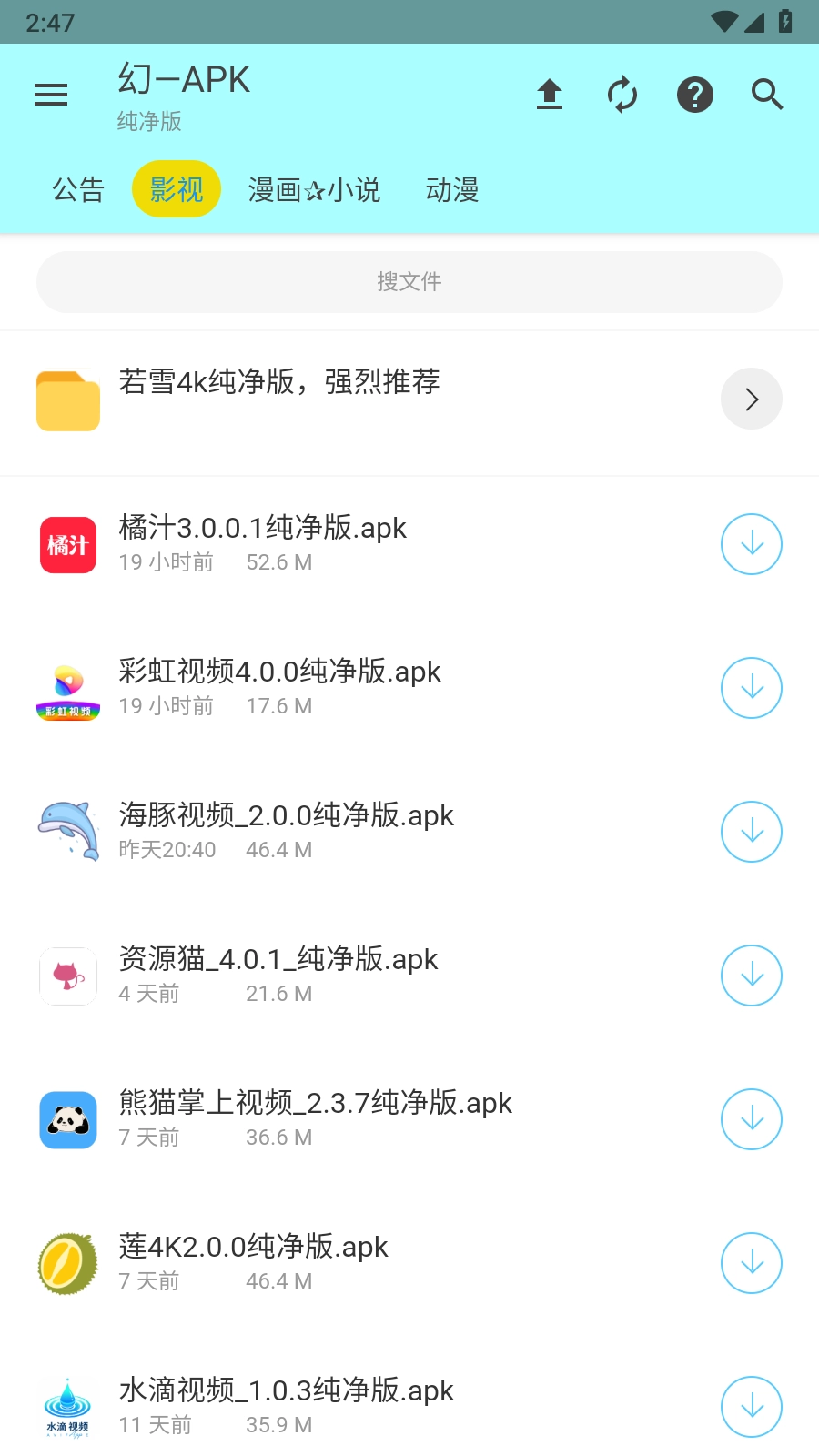Download 水滴视频_1.0.3纯净版.apk
Image resolution: width=819 pixels, height=1456 pixels.
(752, 1407)
